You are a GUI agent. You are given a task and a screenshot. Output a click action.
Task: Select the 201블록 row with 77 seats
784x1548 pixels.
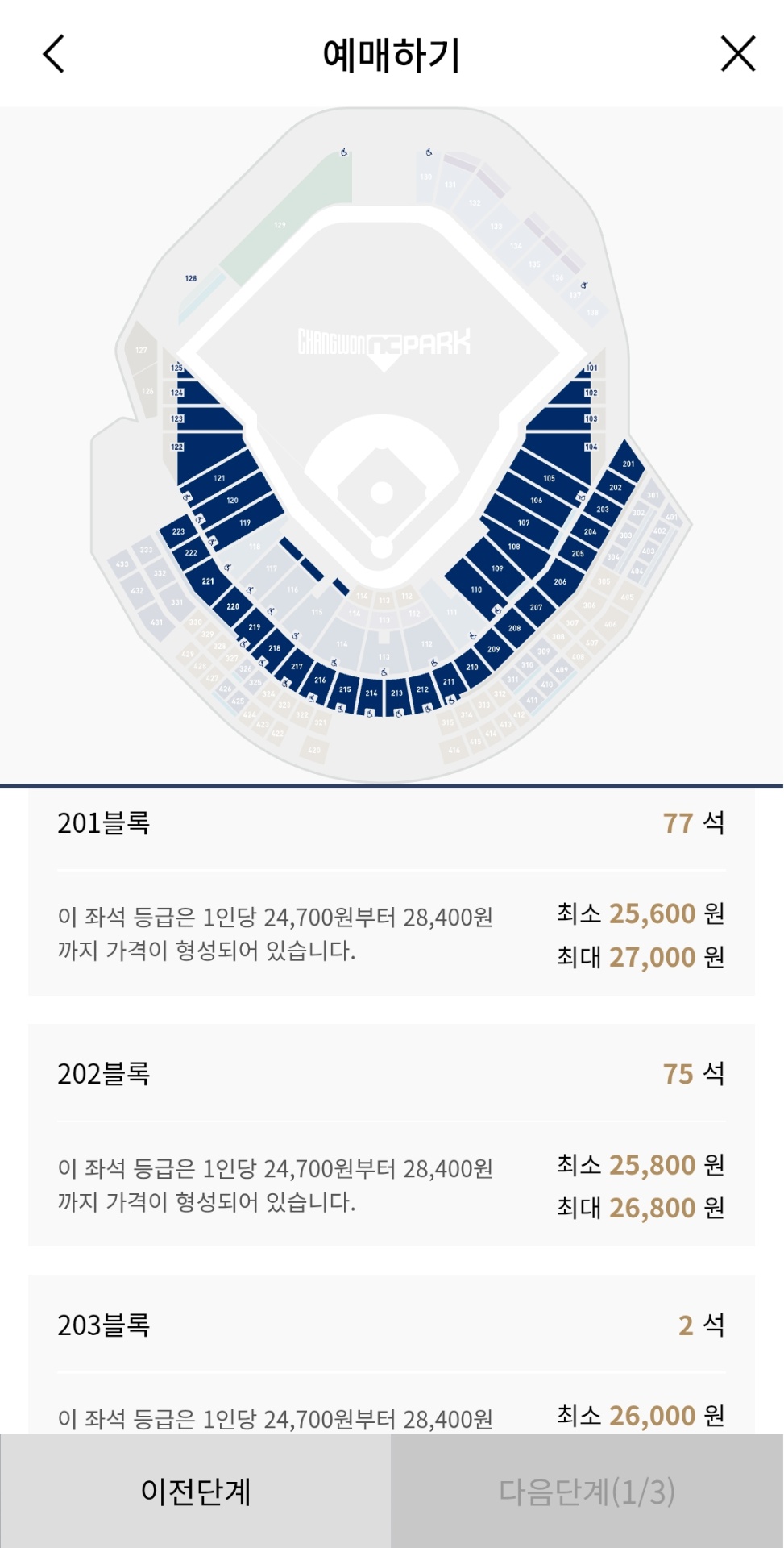[392, 892]
